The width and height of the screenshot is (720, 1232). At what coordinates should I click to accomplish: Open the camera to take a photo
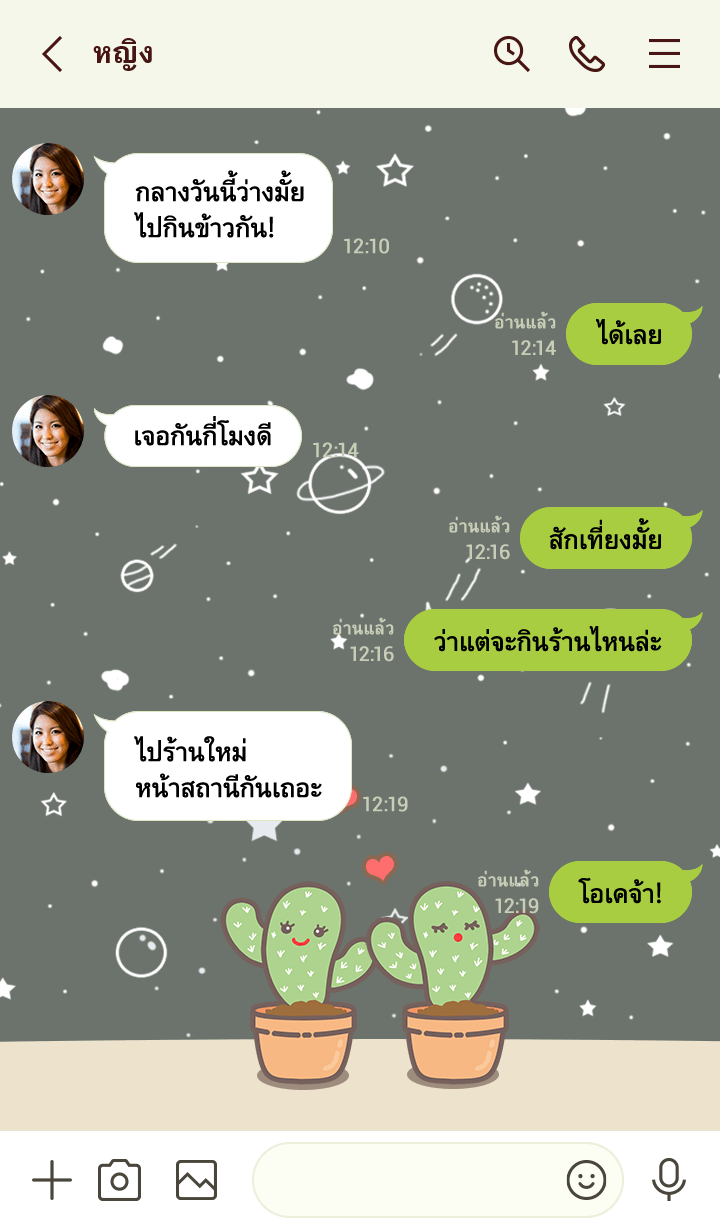pos(119,1181)
